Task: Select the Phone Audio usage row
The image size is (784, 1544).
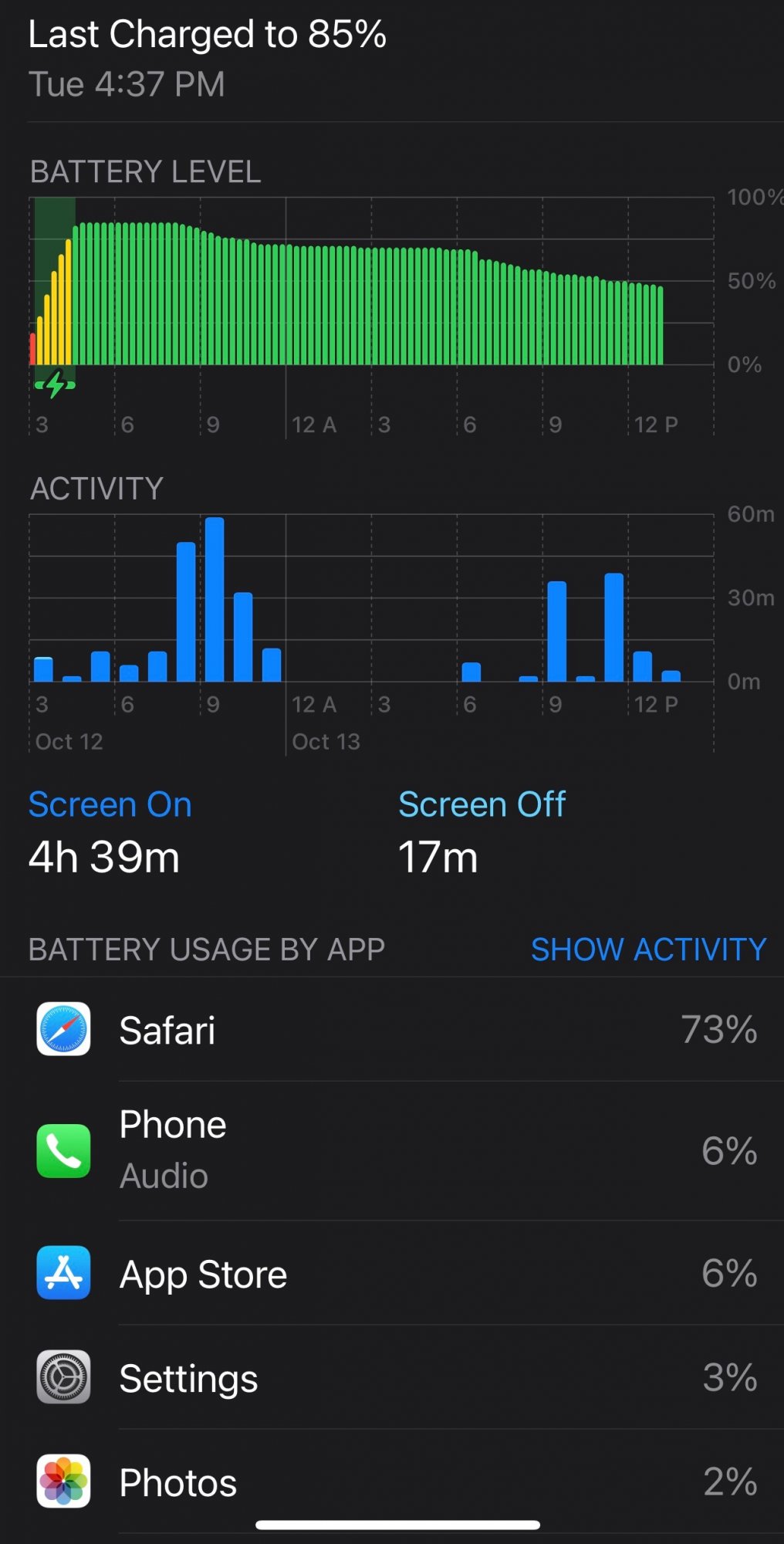Action: click(392, 1150)
